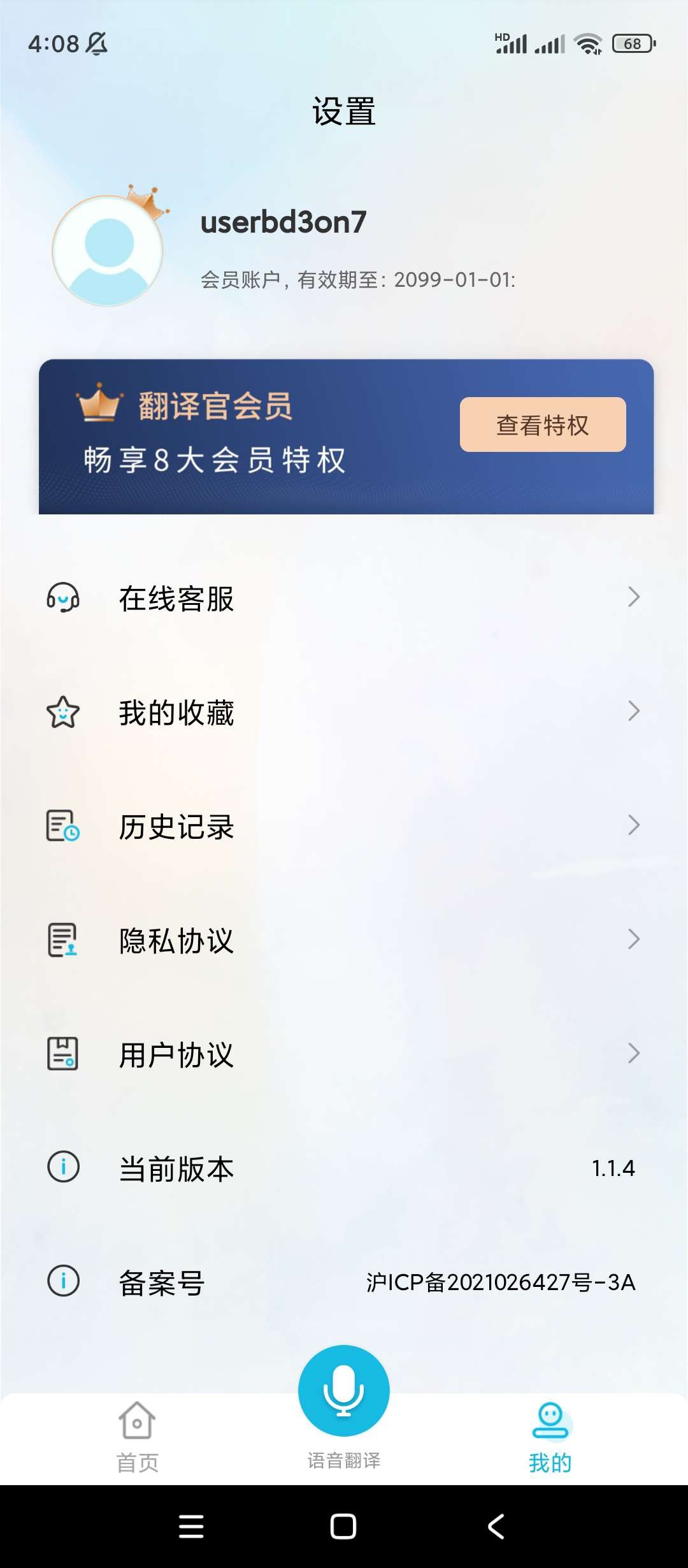
Task: Open recent apps from the navigation bar
Action: coord(191,1527)
